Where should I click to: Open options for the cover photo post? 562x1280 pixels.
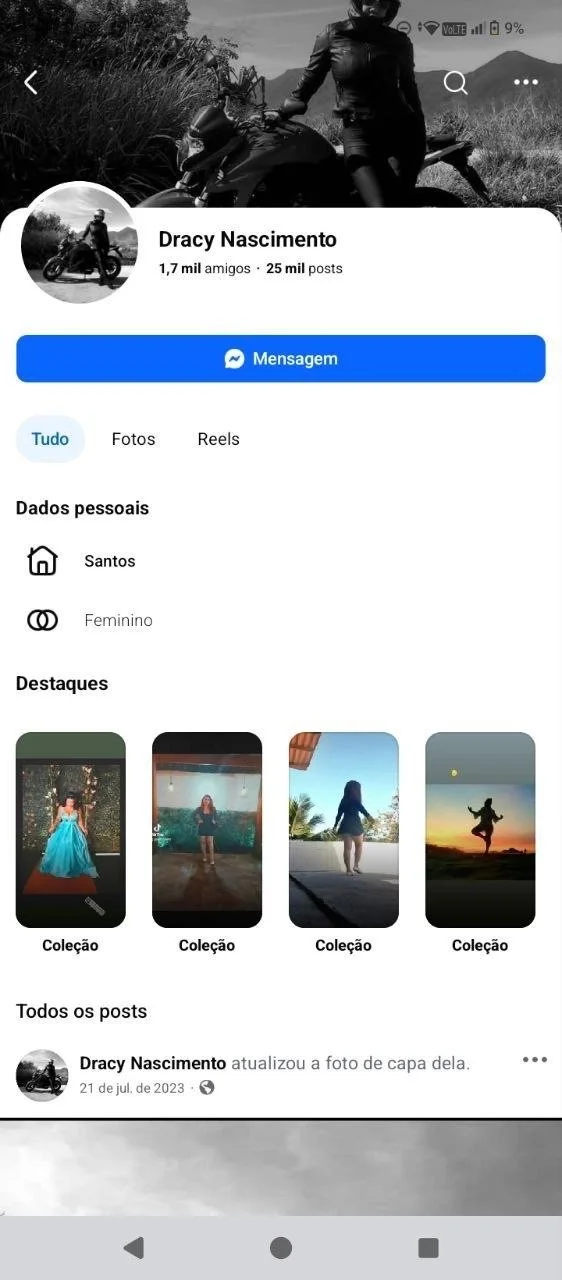pos(535,1060)
